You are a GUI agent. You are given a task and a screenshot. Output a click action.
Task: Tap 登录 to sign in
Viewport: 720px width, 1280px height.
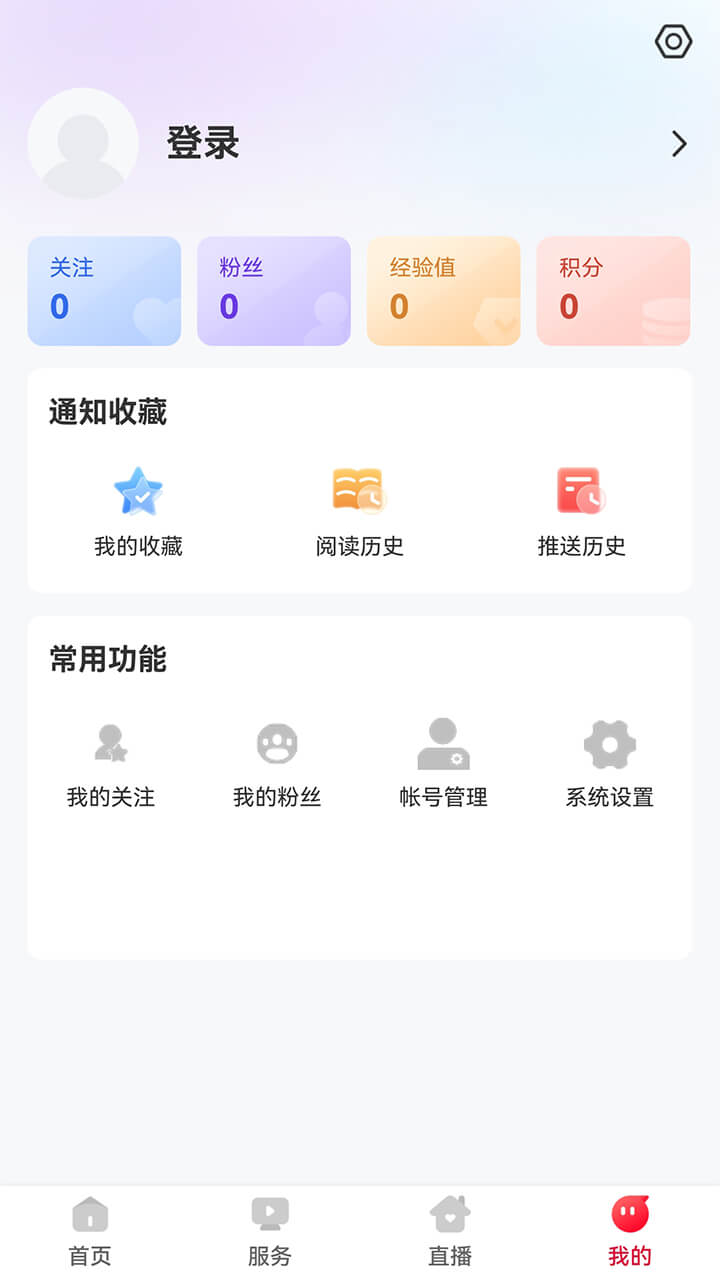click(x=201, y=144)
